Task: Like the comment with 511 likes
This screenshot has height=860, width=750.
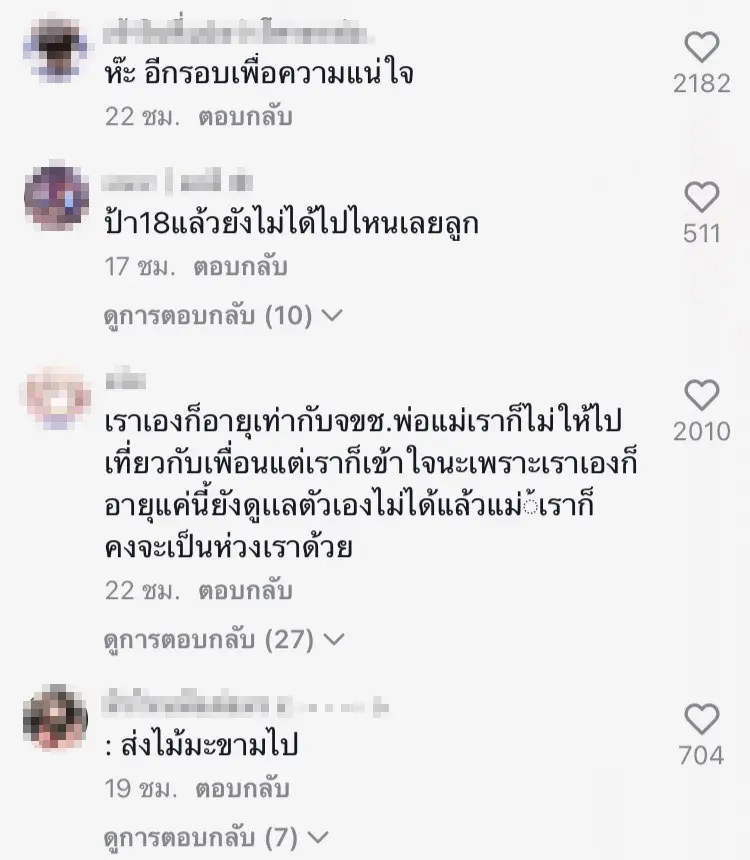Action: pyautogui.click(x=702, y=197)
